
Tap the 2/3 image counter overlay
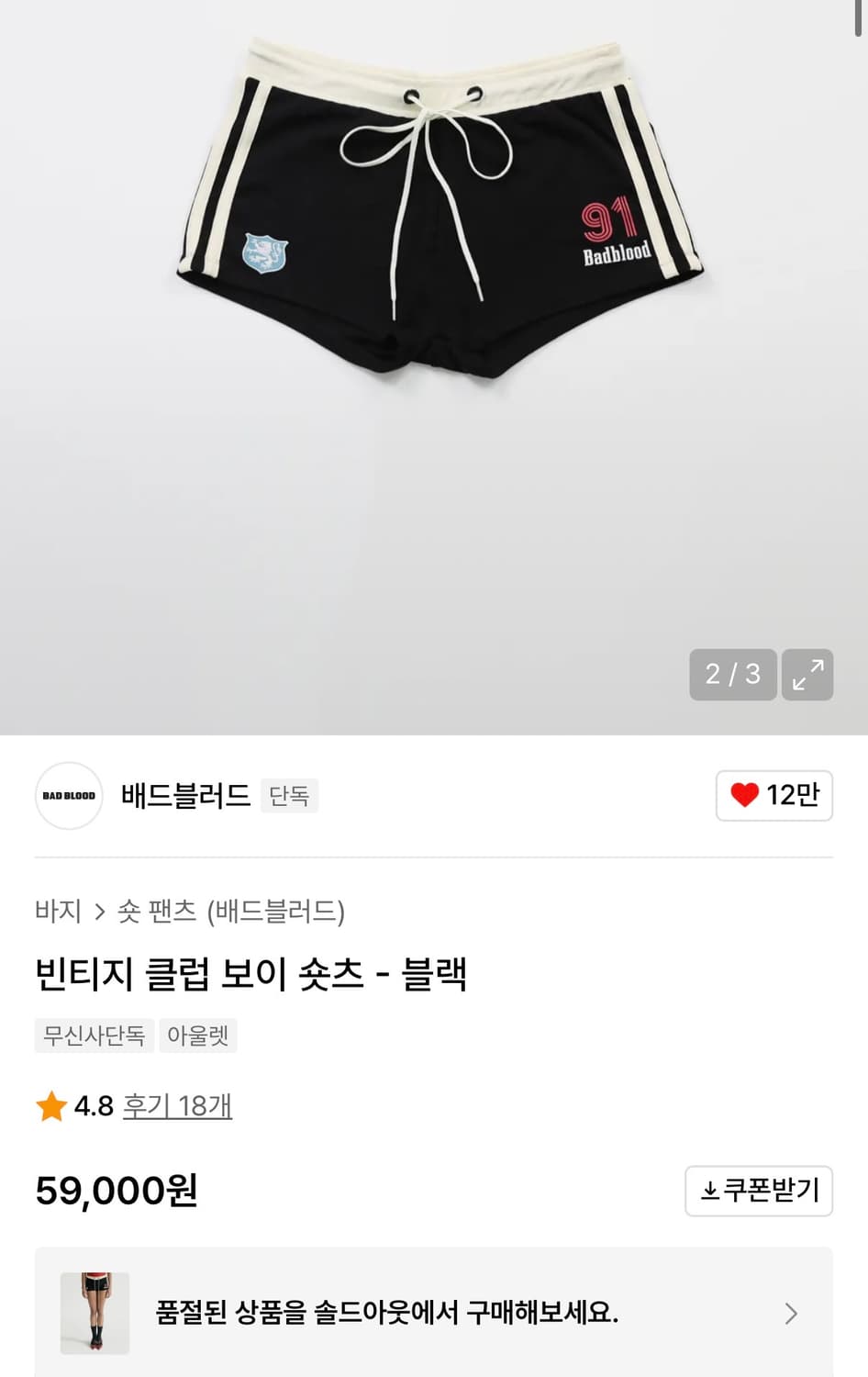[x=731, y=675]
